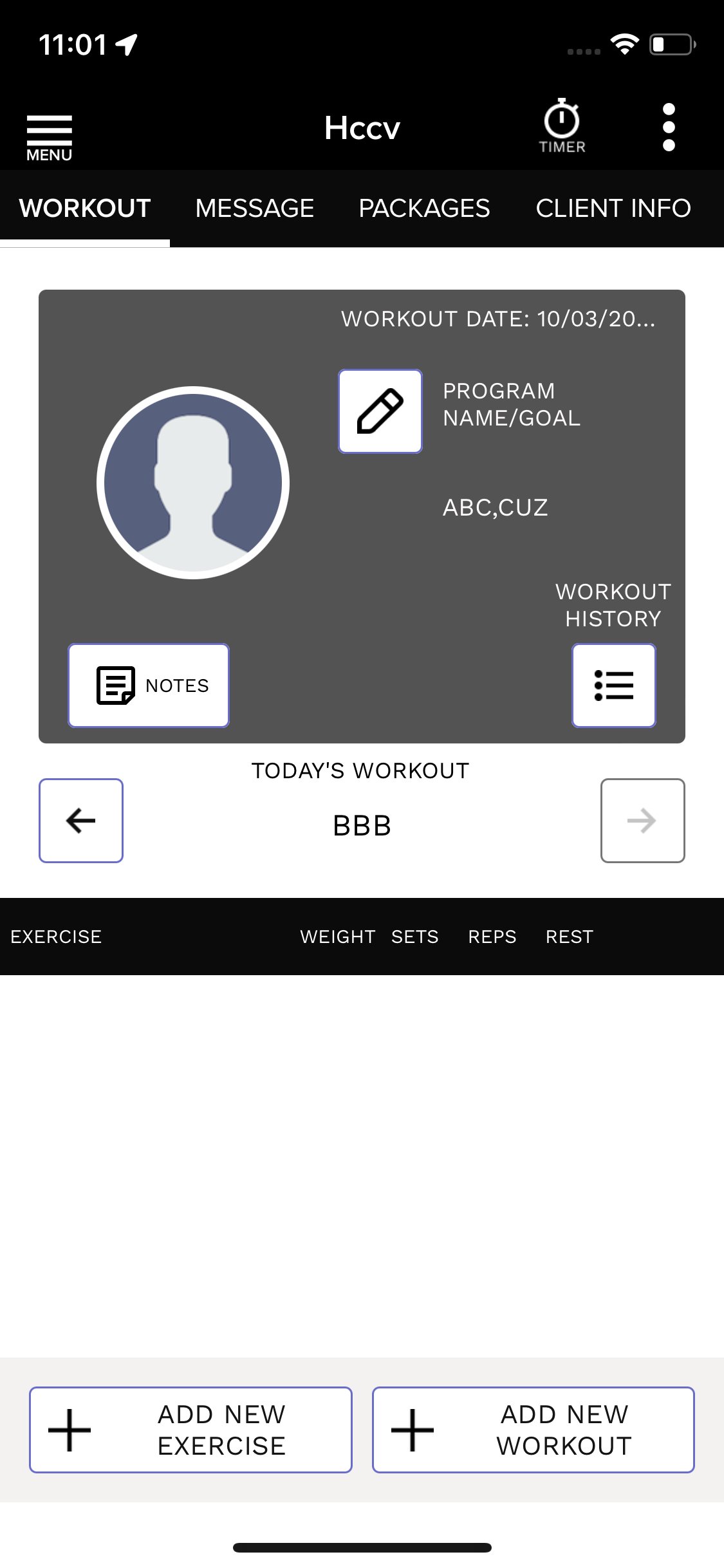Open the three-dot overflow menu
The height and width of the screenshot is (1568, 724).
(669, 127)
